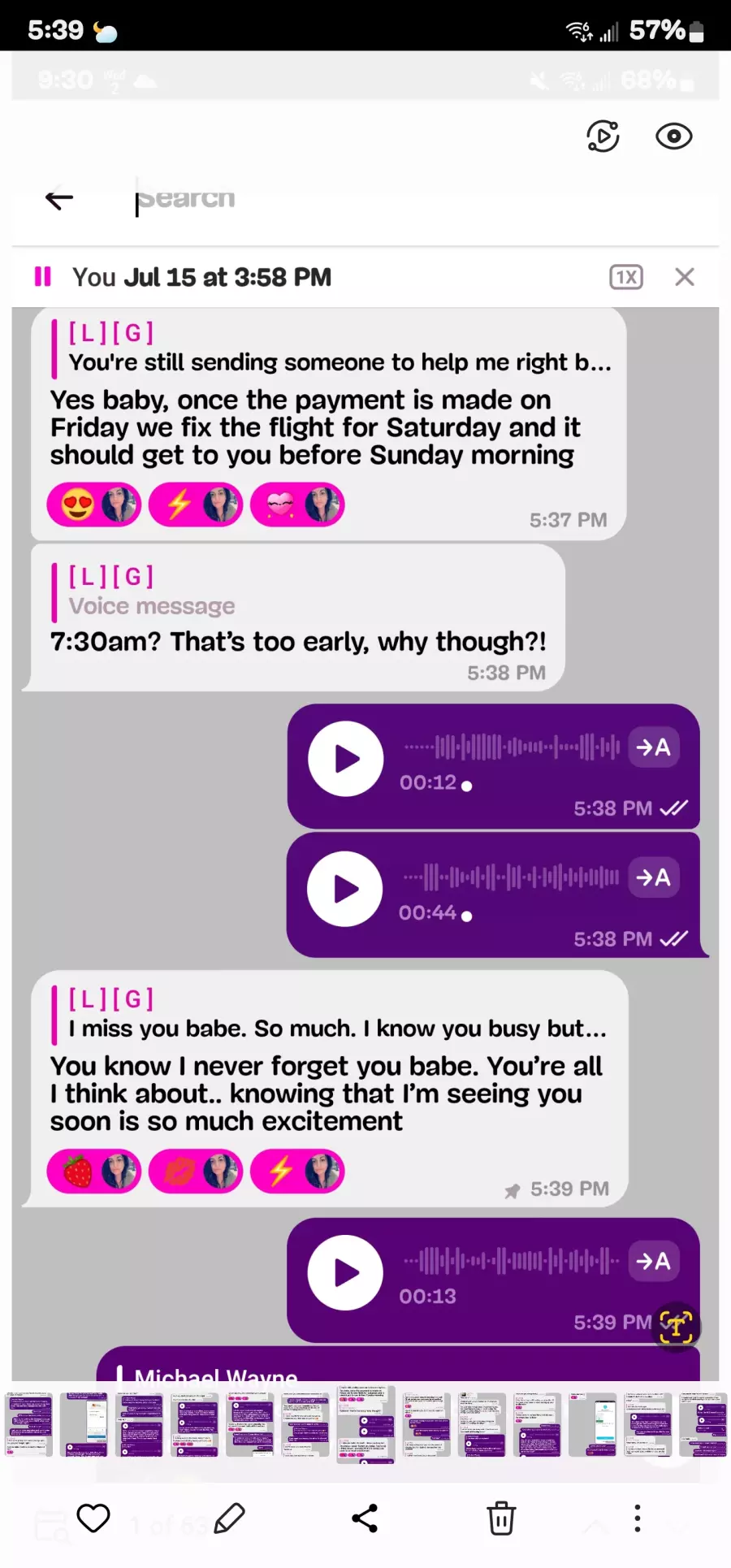Go back with the arrow button

pyautogui.click(x=59, y=198)
